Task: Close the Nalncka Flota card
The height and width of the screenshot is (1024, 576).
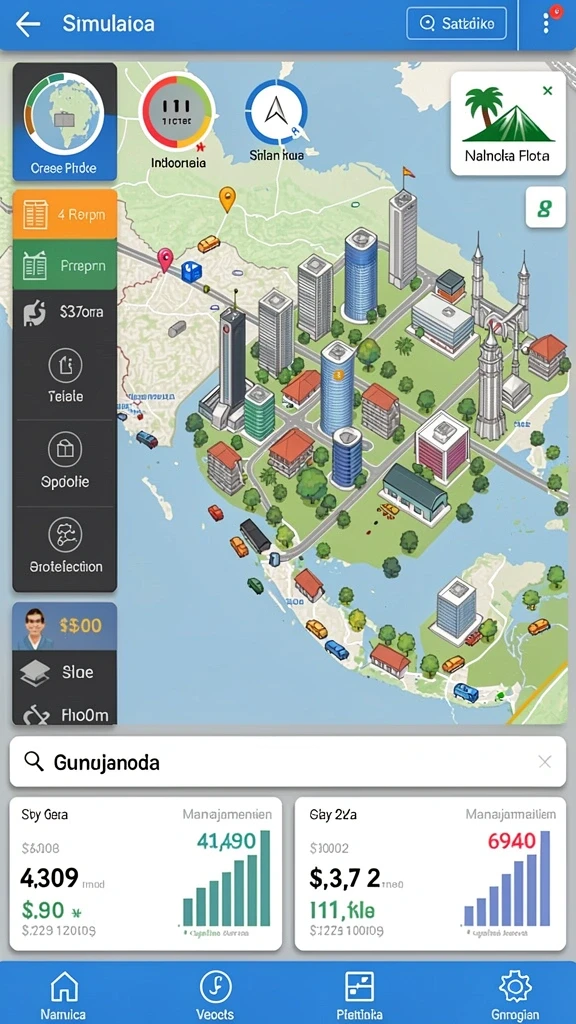Action: pyautogui.click(x=547, y=91)
